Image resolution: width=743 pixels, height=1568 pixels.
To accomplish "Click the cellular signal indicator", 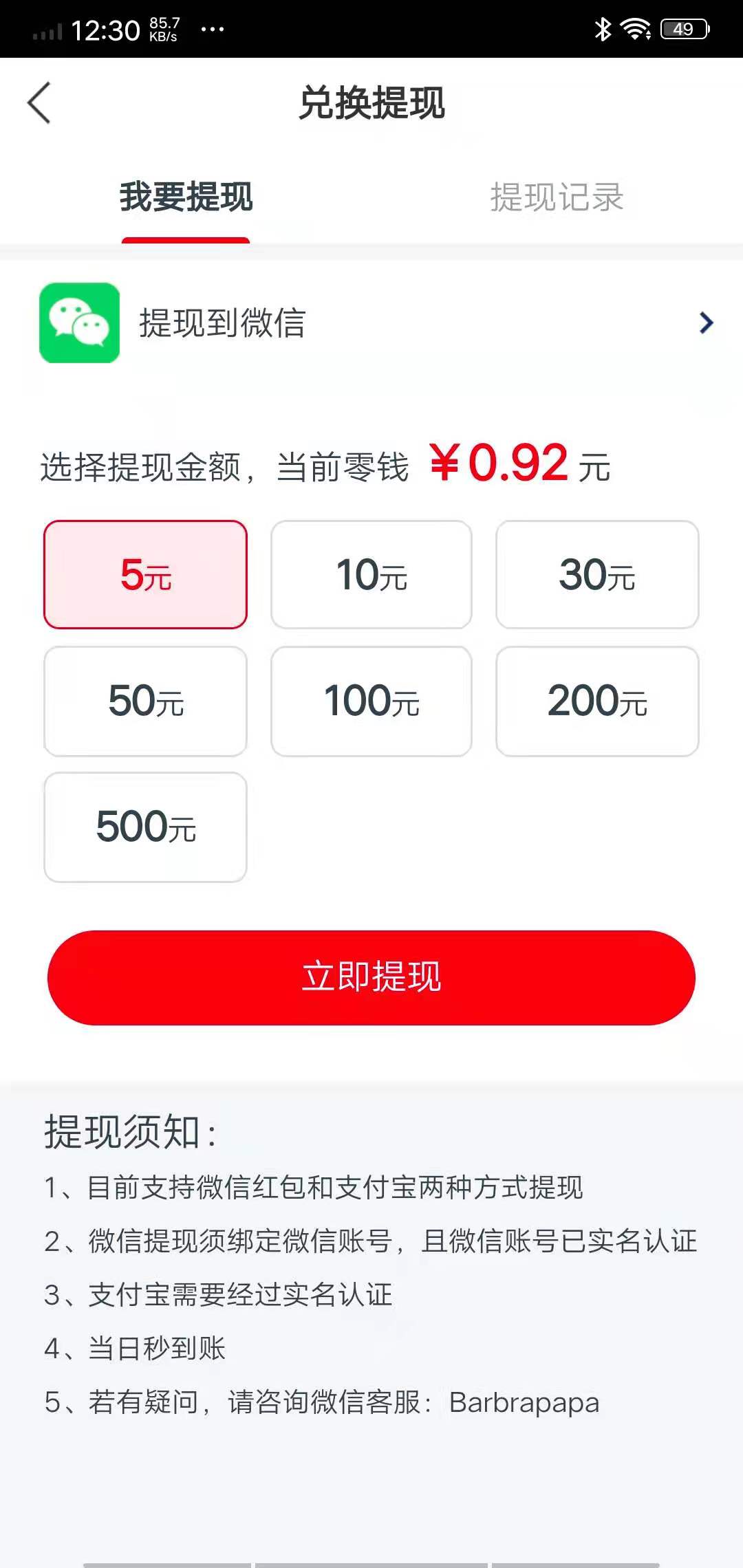I will point(50,29).
